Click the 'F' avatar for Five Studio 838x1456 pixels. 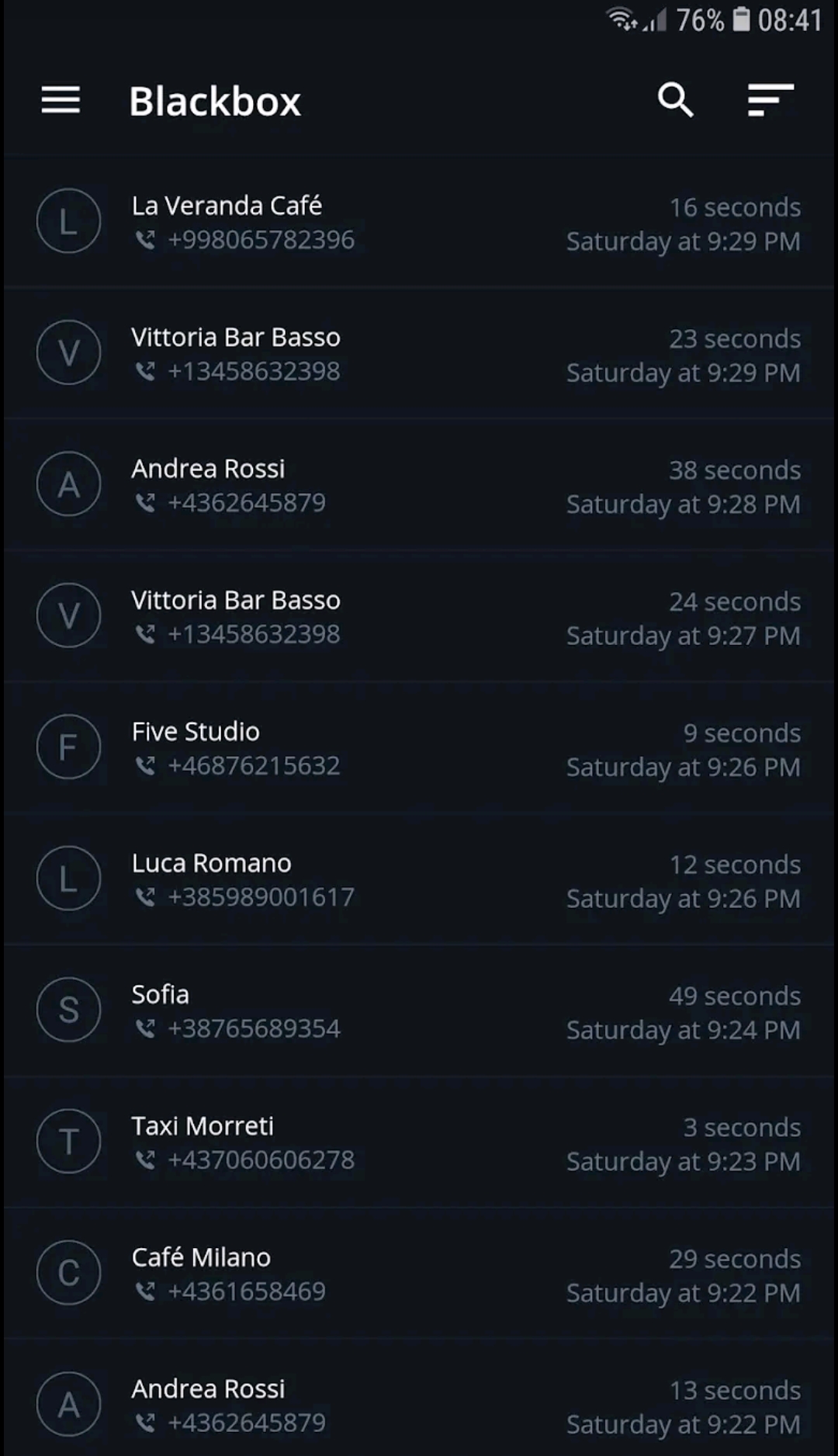[68, 747]
